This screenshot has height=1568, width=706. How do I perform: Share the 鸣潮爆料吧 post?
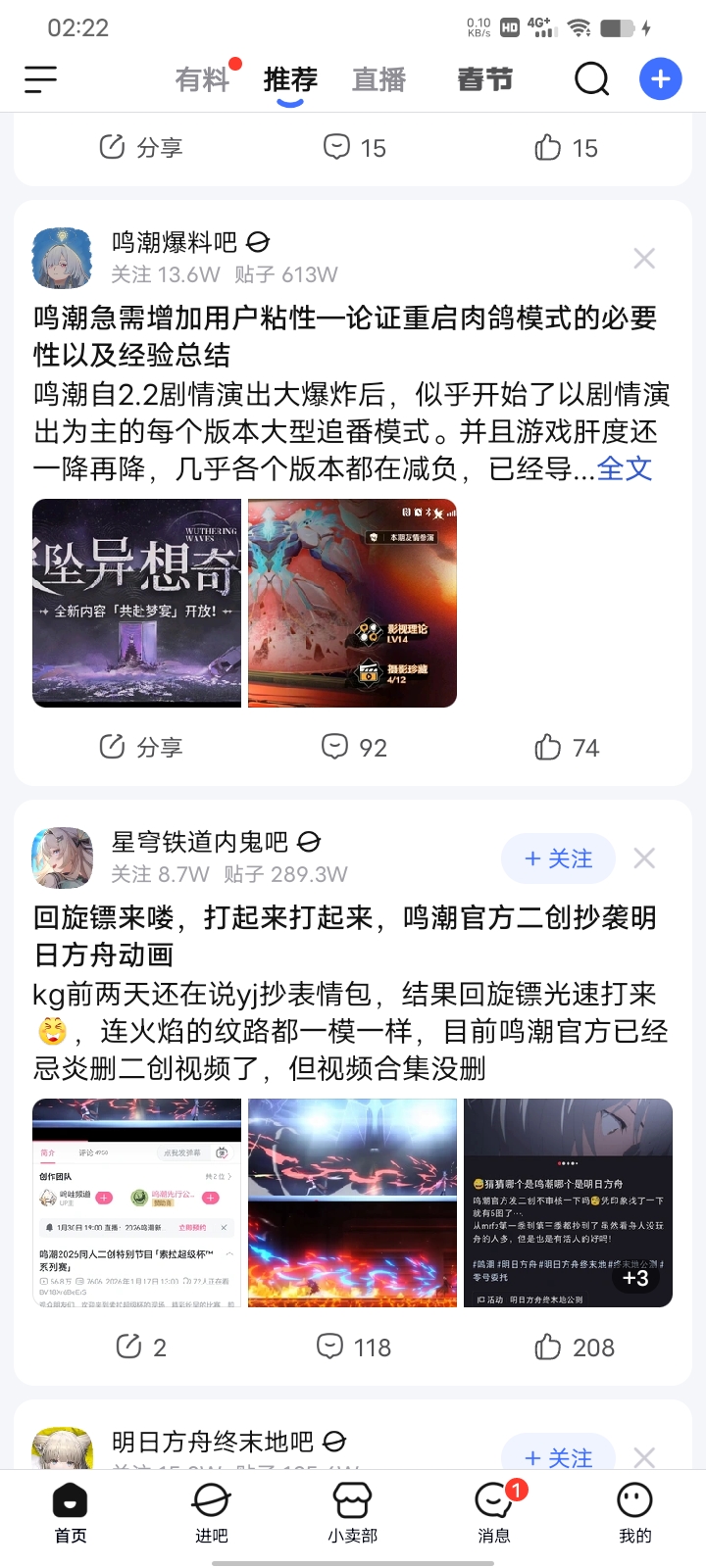point(141,748)
